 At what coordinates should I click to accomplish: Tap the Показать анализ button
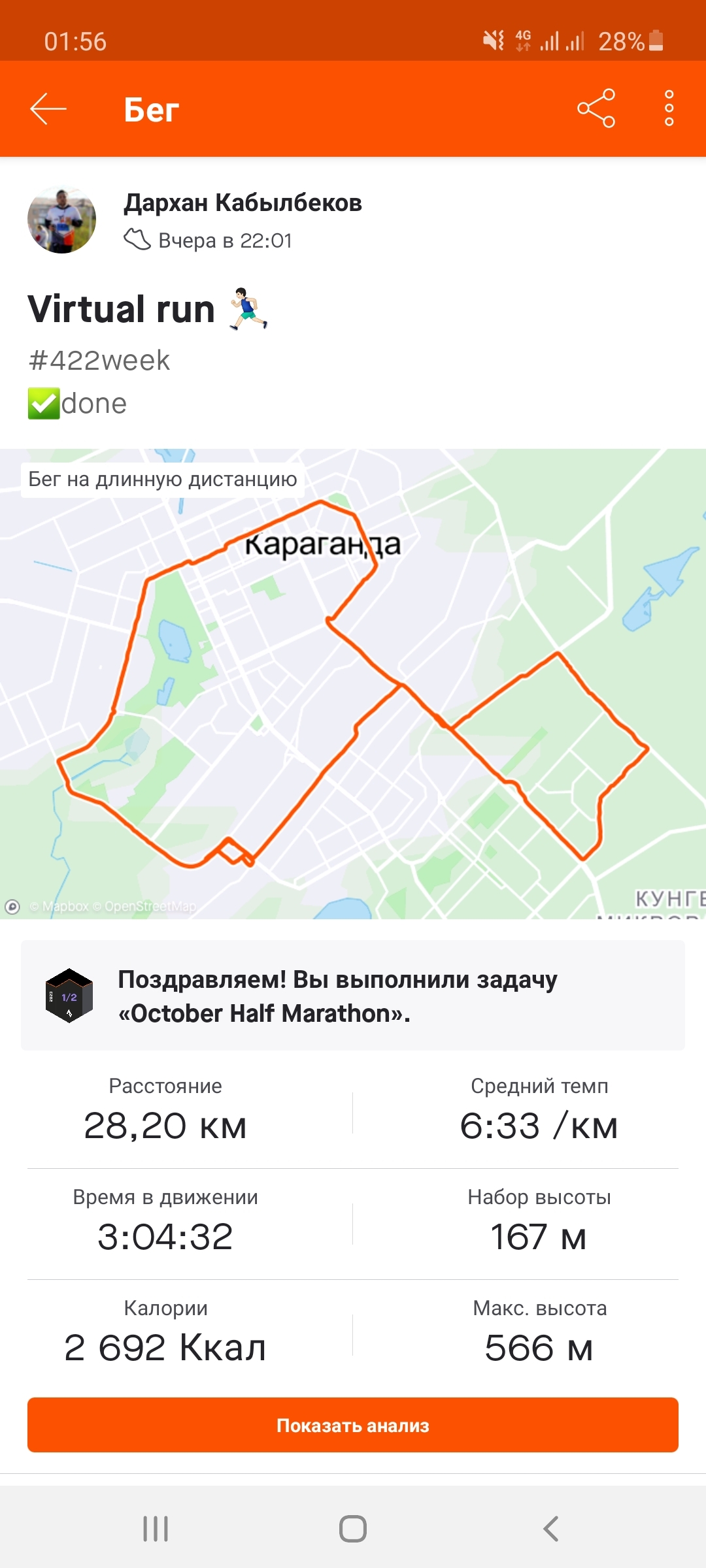point(353,1425)
